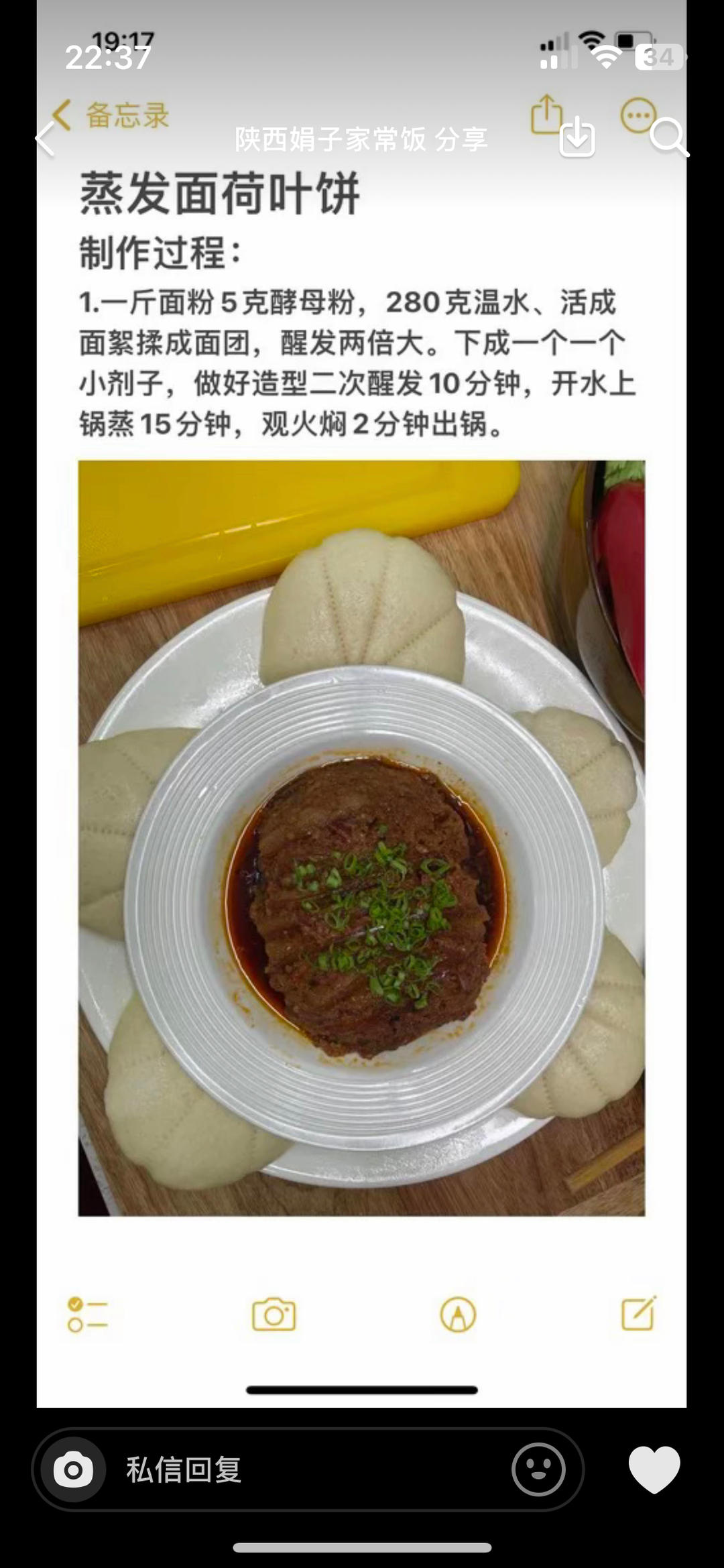The image size is (724, 1568).
Task: Open camera beside the reply box
Action: point(73,1470)
